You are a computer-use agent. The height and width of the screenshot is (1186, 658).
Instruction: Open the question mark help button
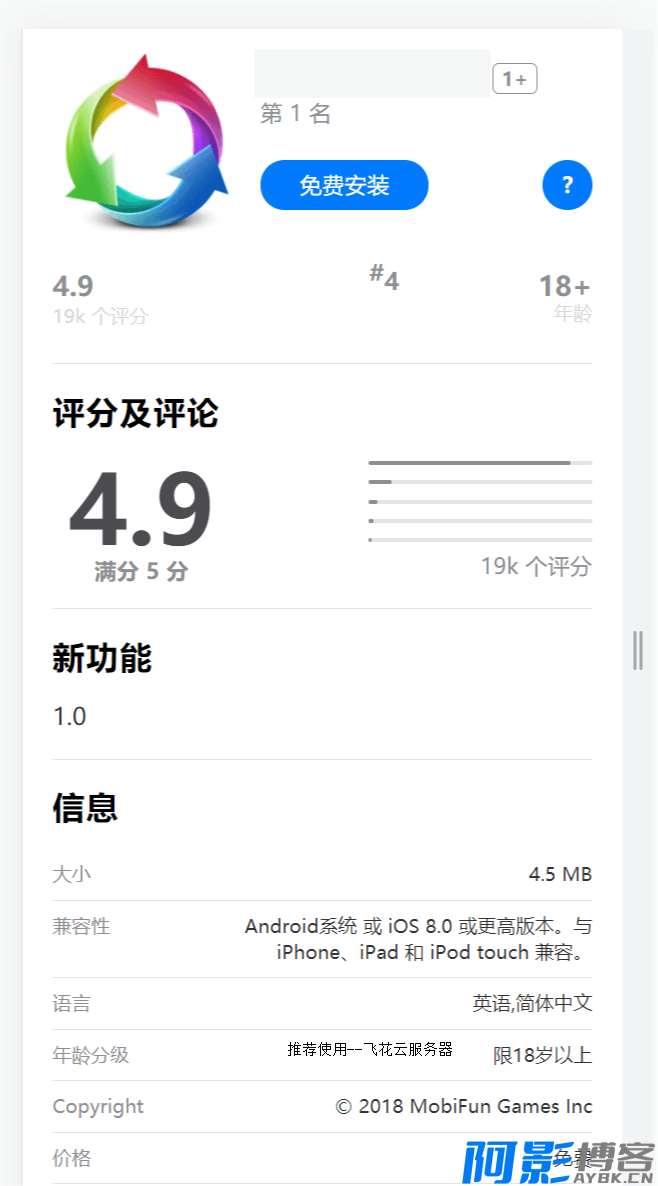point(567,185)
